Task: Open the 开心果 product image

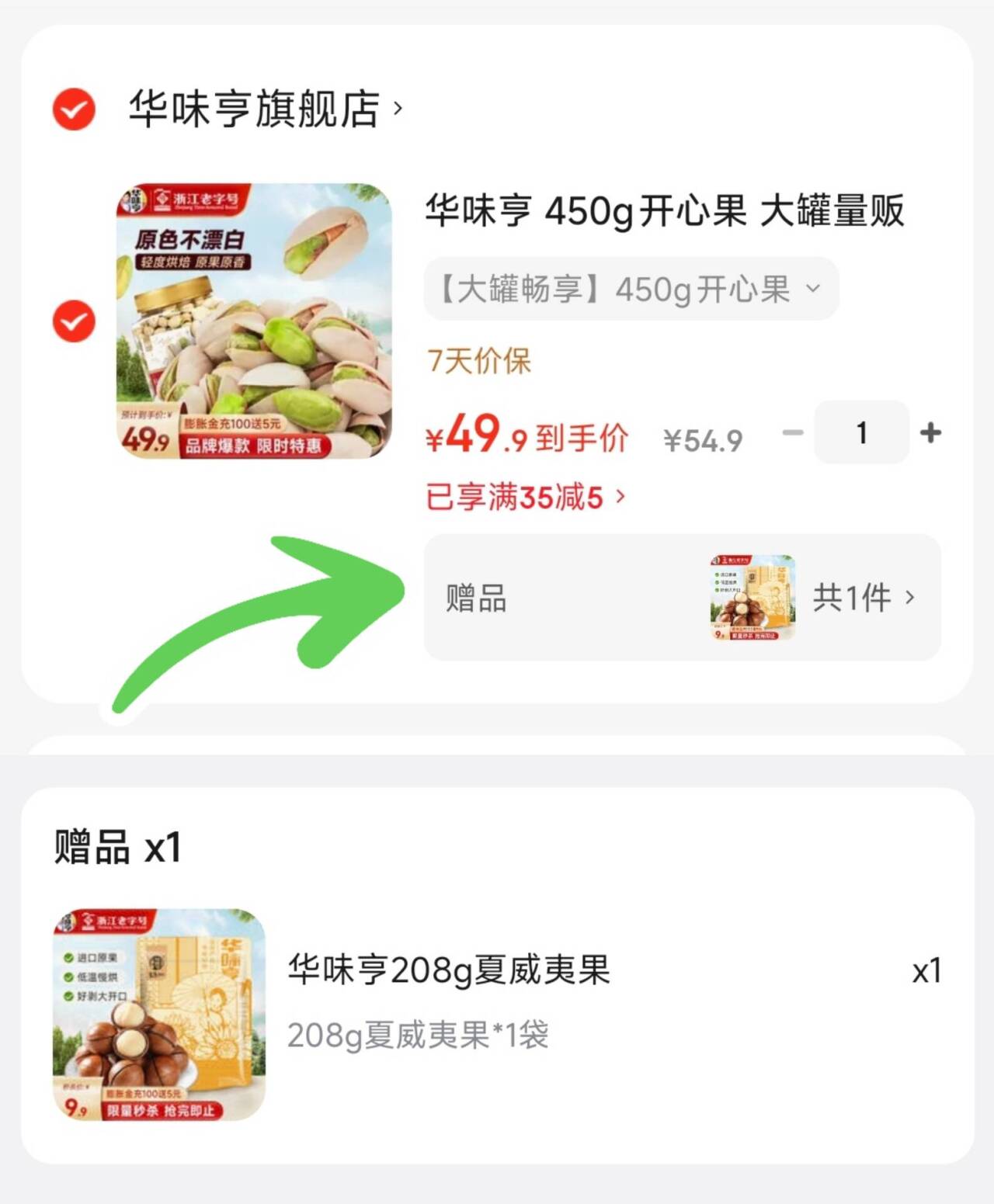Action: click(254, 321)
